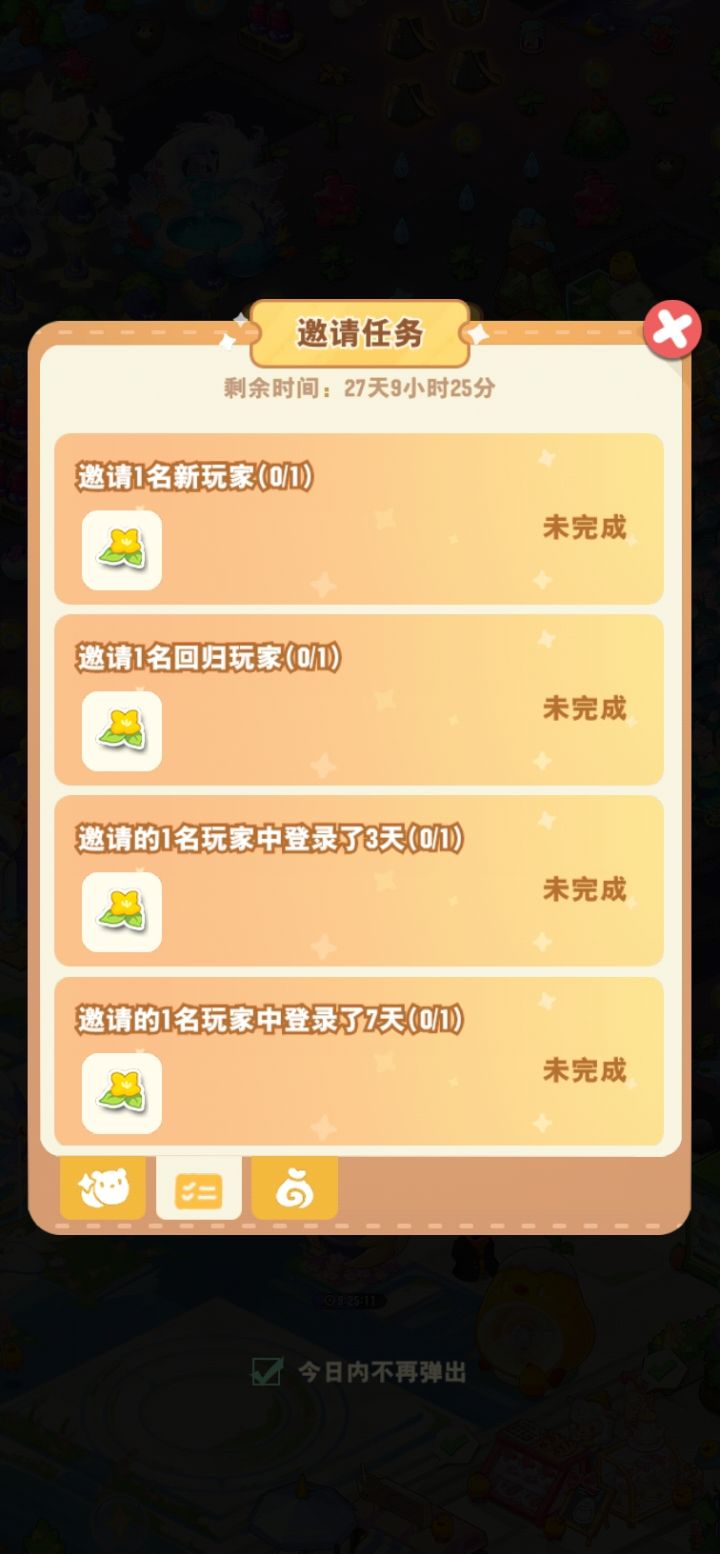Select the 7-day login task card

point(358,1062)
